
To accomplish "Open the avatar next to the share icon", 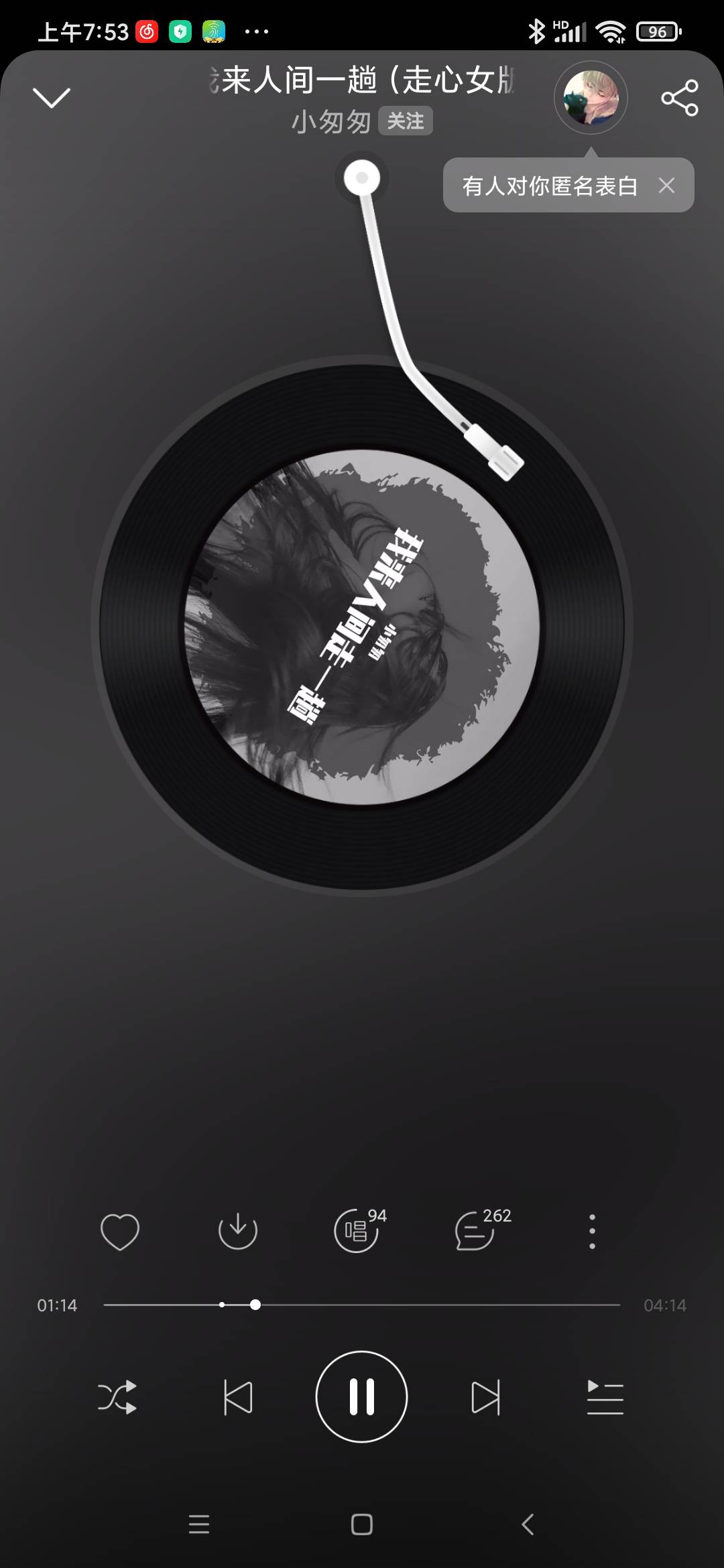I will (x=591, y=98).
